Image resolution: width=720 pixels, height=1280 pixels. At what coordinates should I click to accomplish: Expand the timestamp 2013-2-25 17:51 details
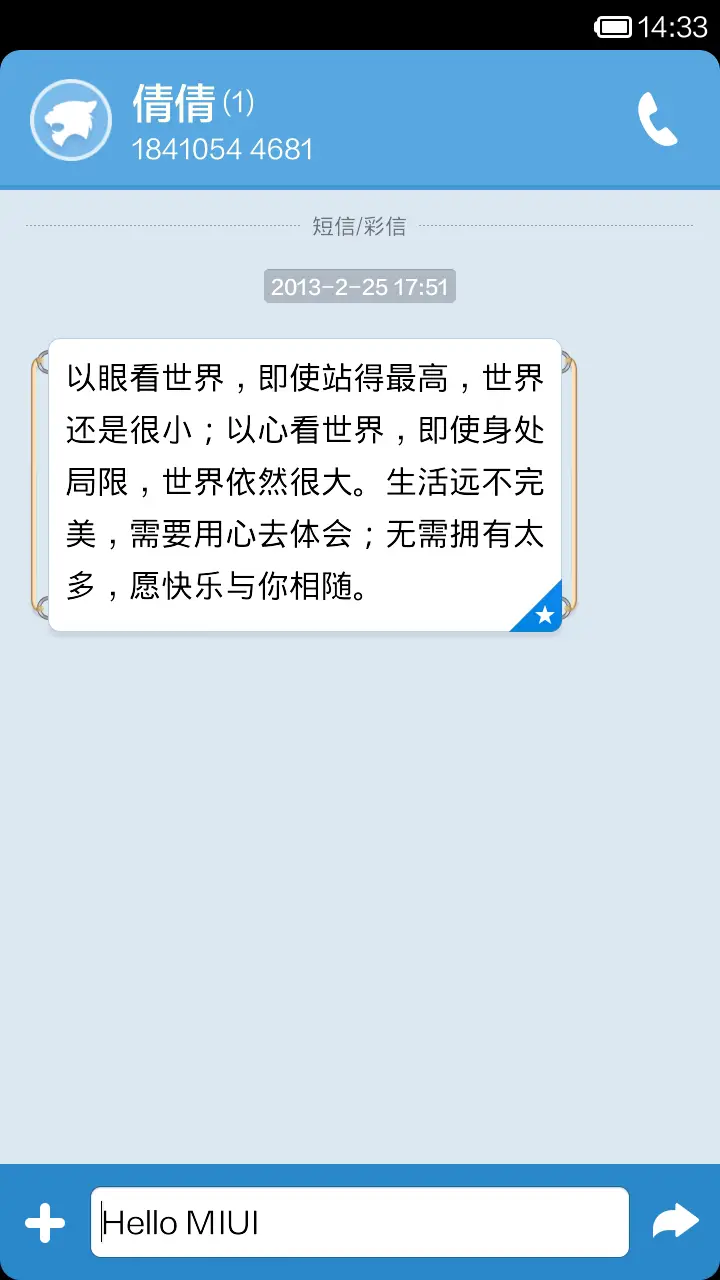click(x=359, y=287)
